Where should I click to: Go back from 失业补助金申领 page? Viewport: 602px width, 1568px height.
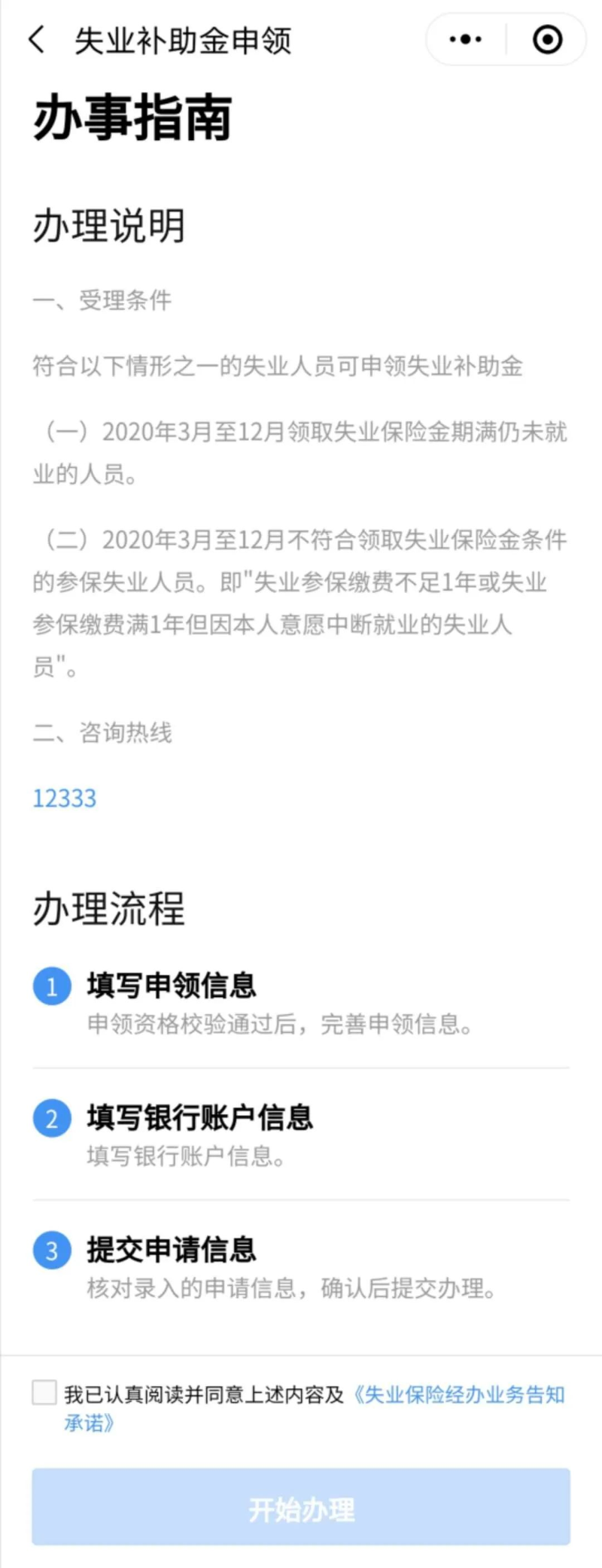pos(37,40)
